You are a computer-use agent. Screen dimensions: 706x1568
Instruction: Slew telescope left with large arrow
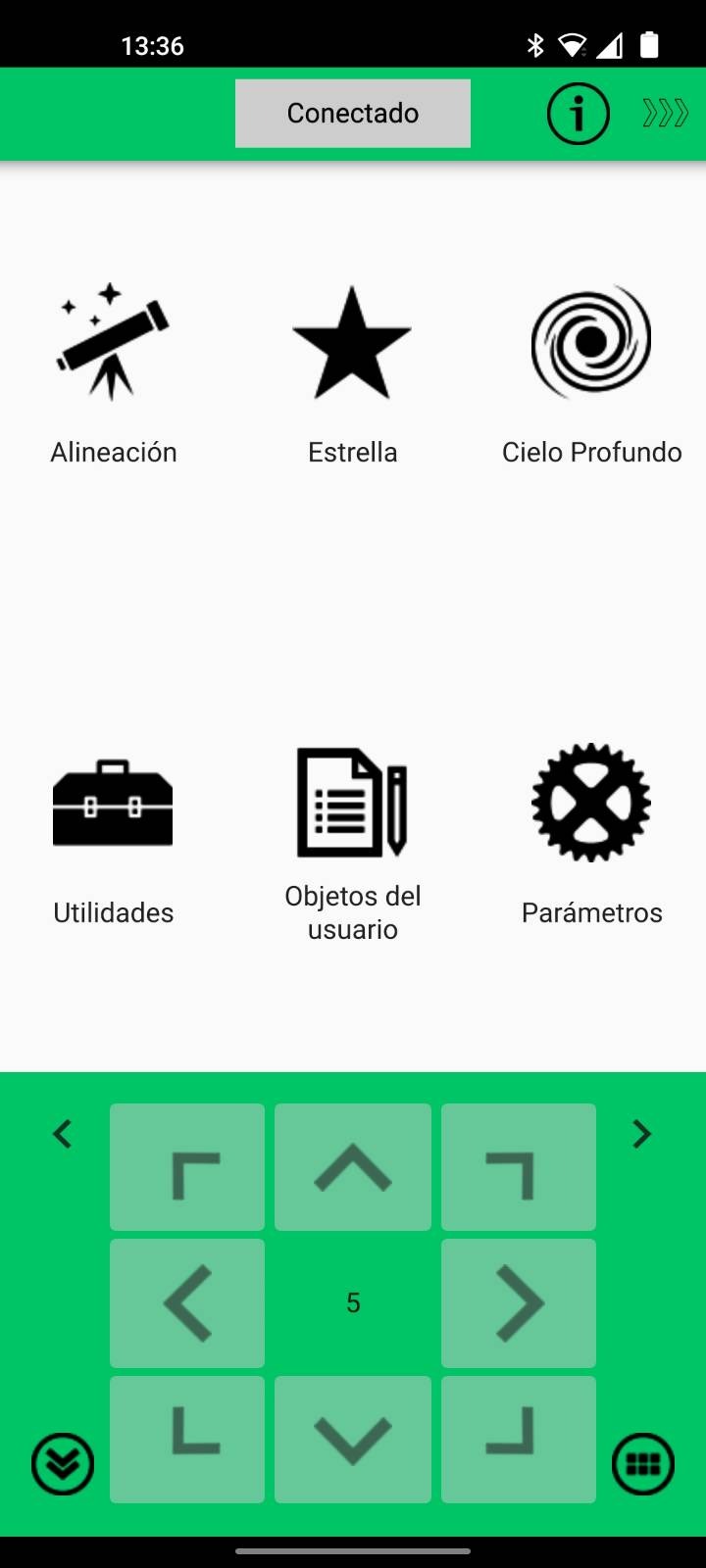pyautogui.click(x=187, y=1303)
